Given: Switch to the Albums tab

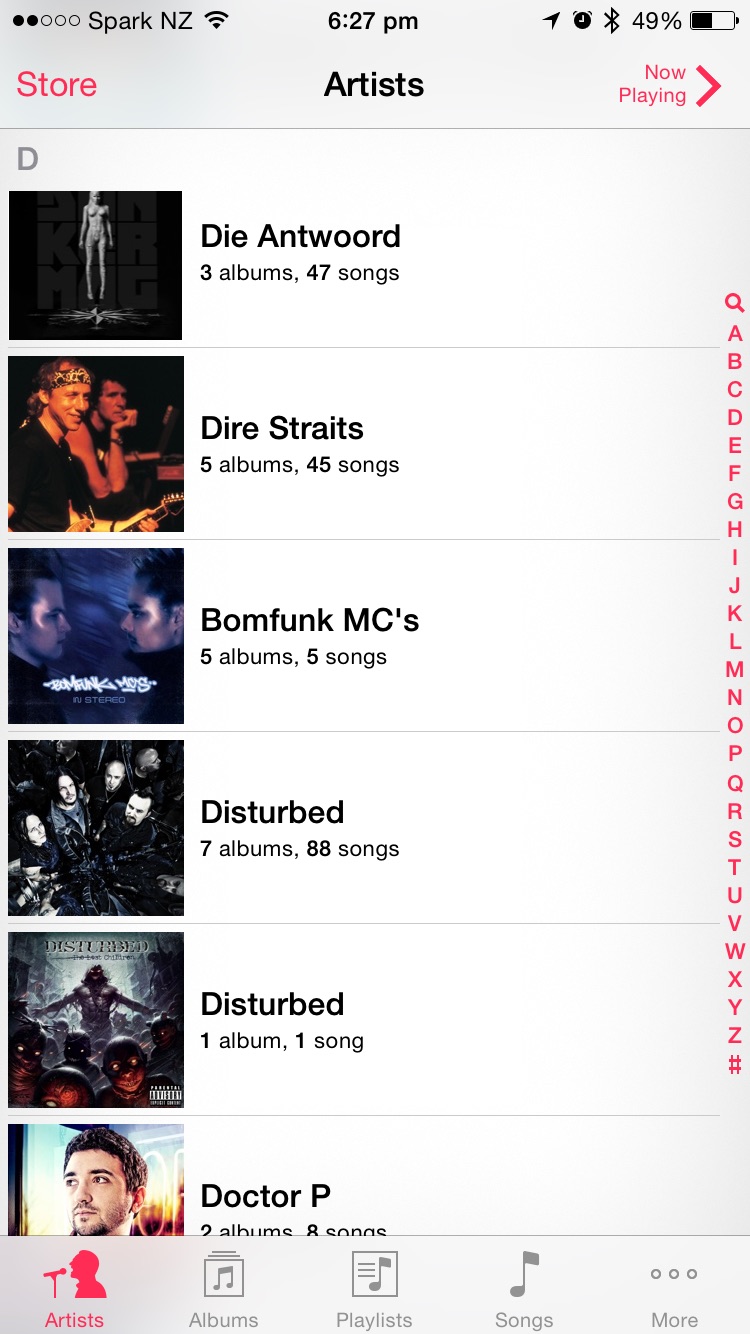Looking at the screenshot, I should [224, 1288].
